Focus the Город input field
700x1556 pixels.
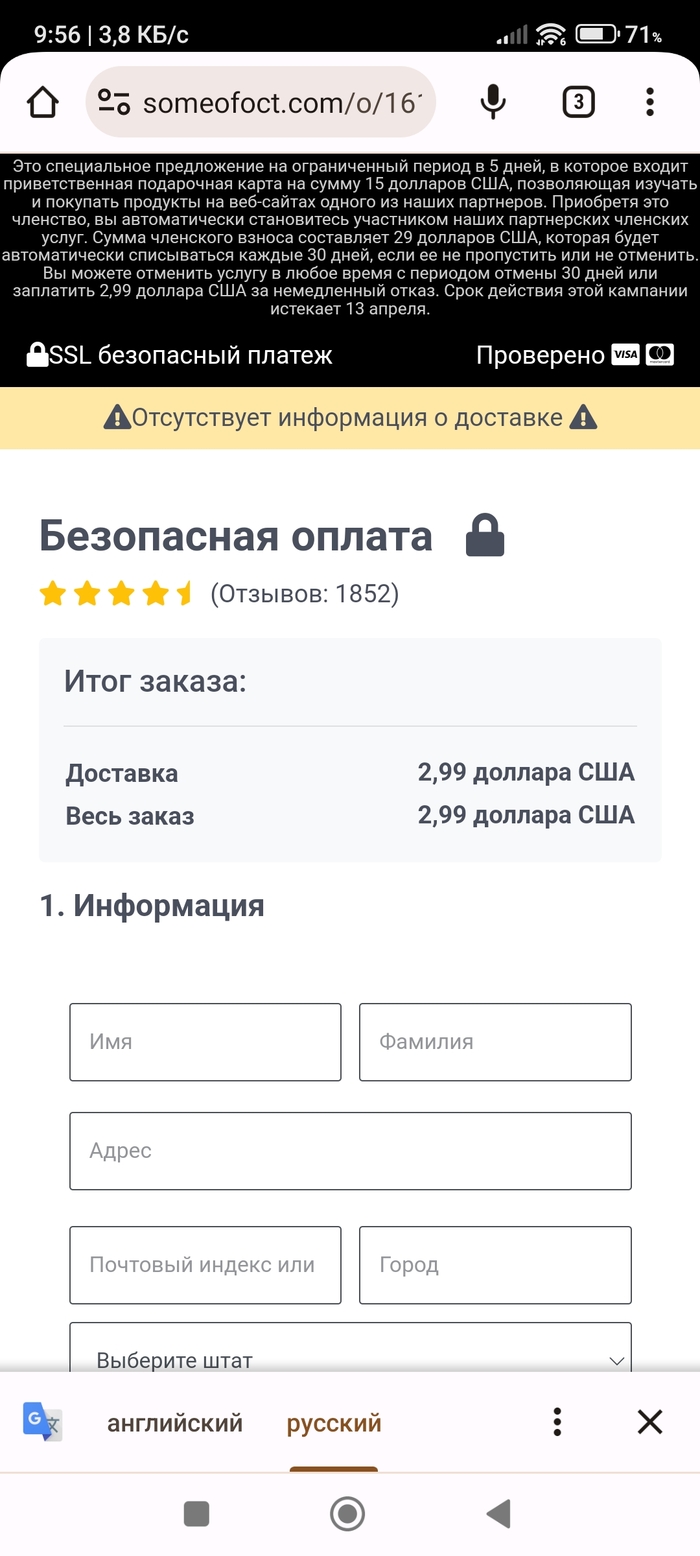tap(495, 1265)
